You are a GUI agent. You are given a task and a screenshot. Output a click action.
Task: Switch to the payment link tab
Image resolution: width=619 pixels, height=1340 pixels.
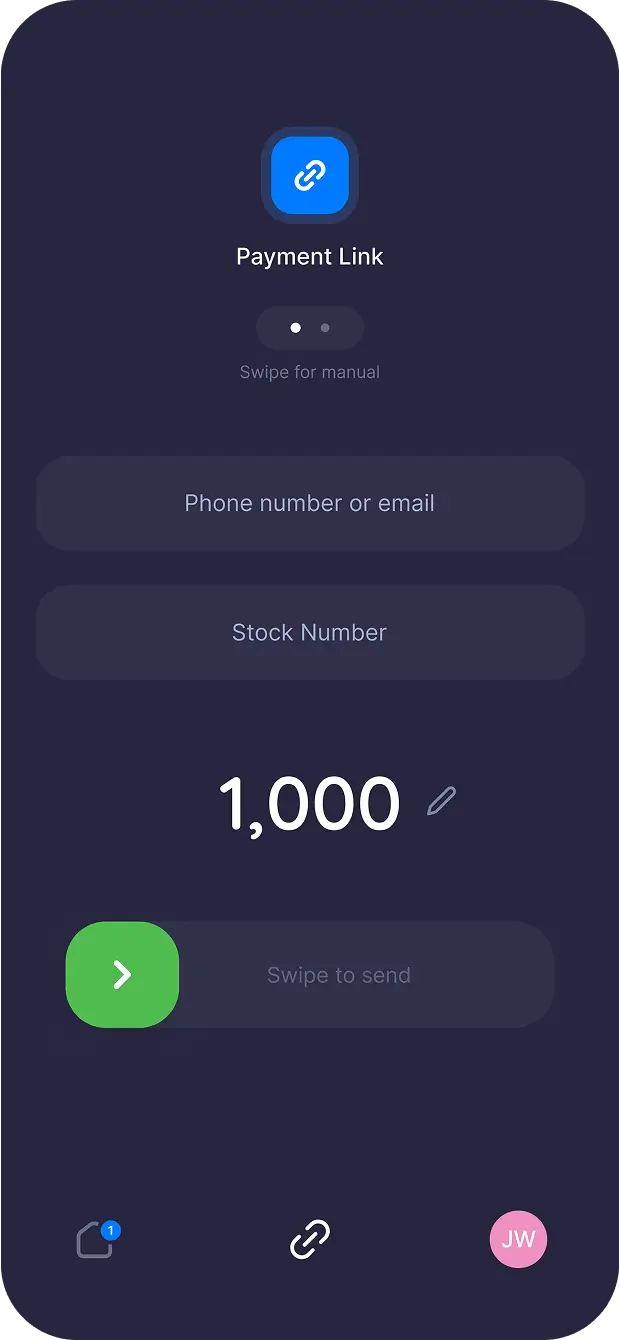310,1240
